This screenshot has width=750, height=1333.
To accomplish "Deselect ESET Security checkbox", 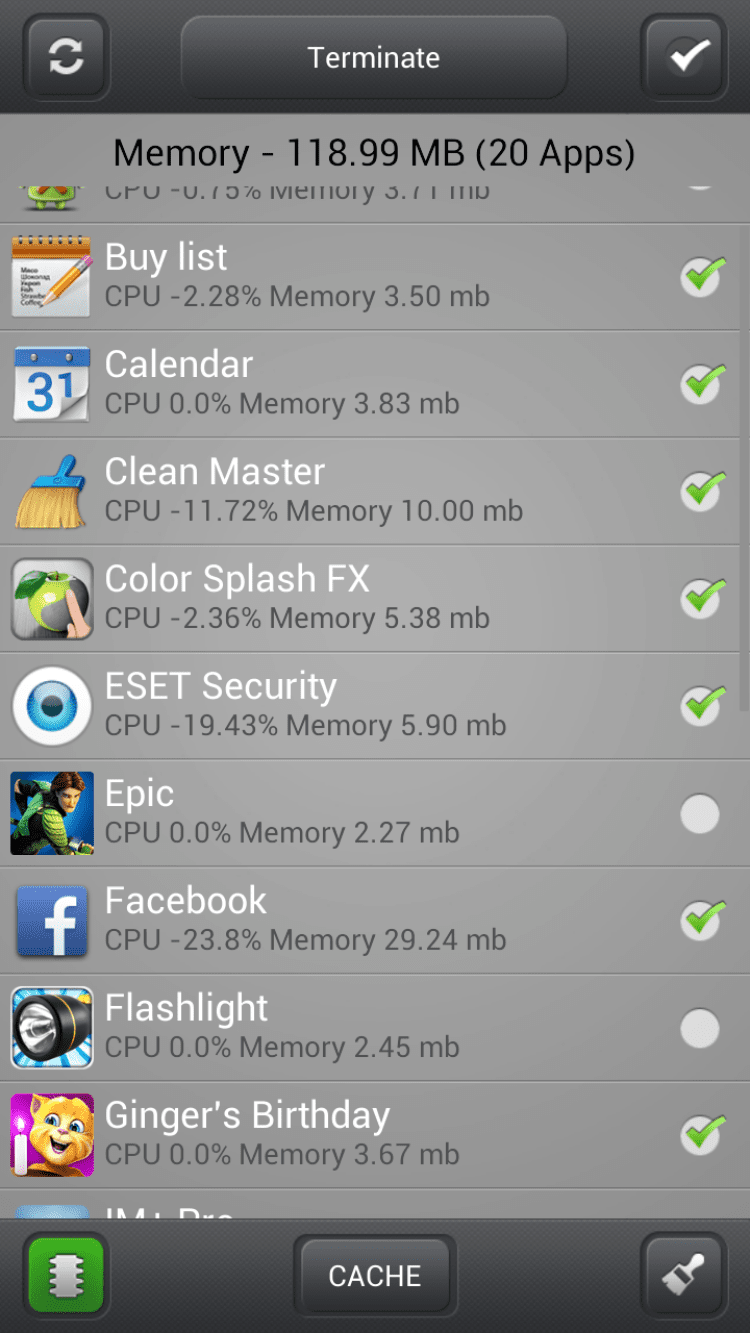I will (x=701, y=706).
